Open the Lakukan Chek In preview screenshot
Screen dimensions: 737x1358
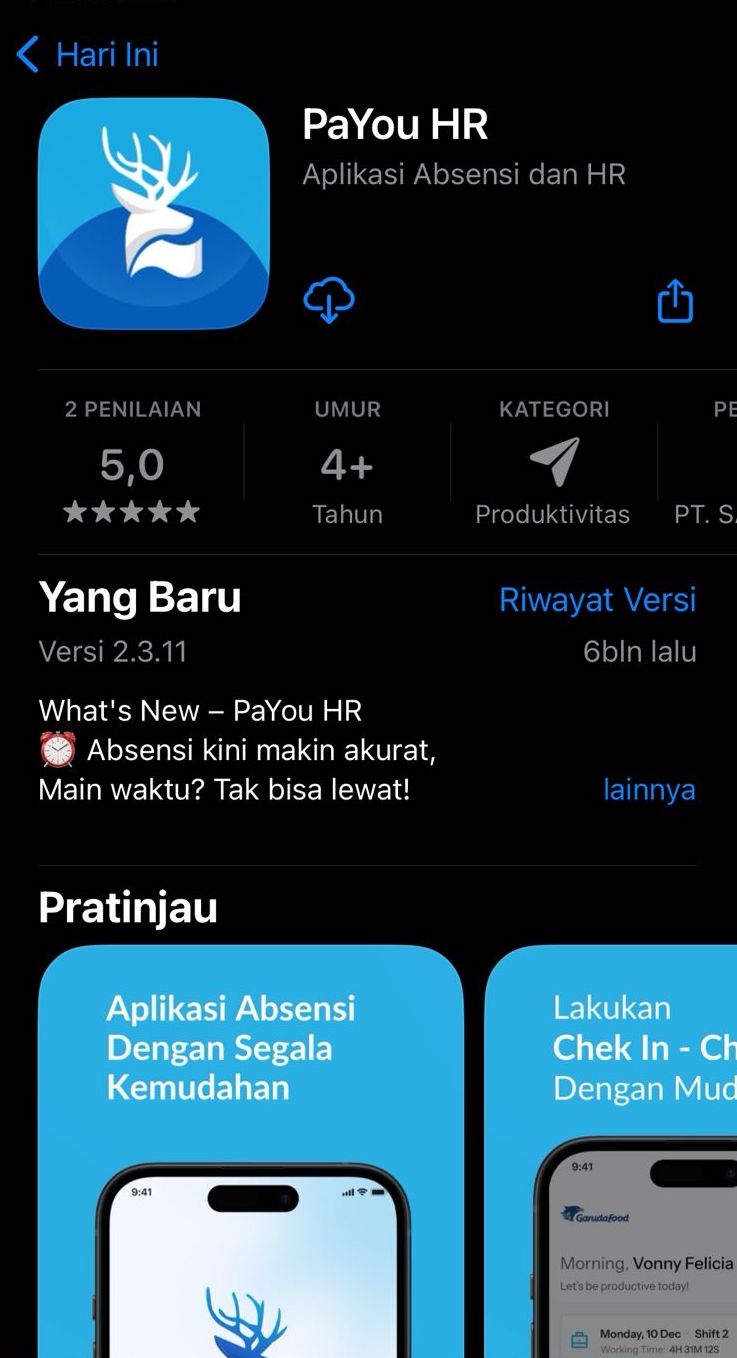(612, 1150)
